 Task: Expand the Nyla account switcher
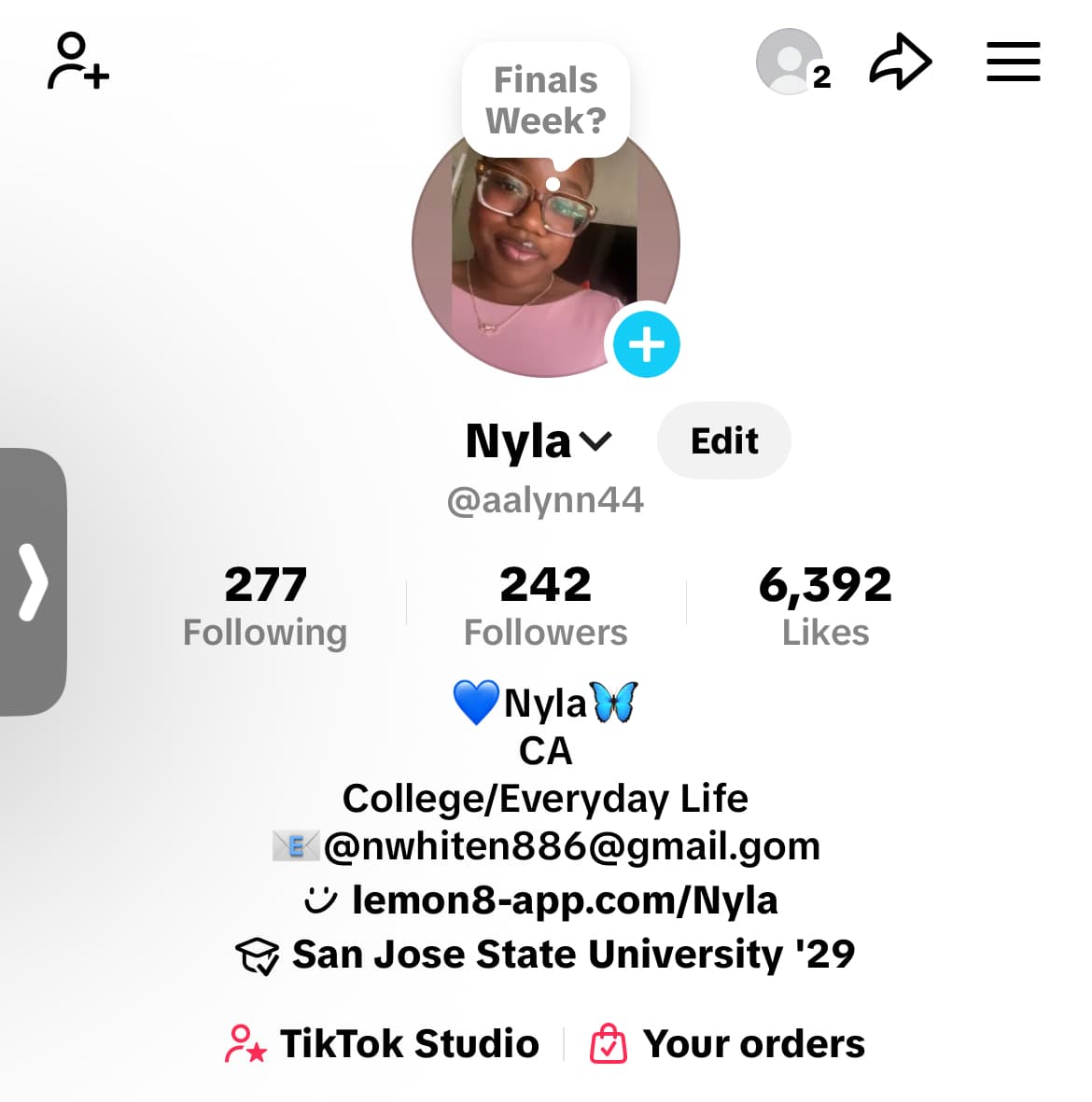(x=539, y=441)
